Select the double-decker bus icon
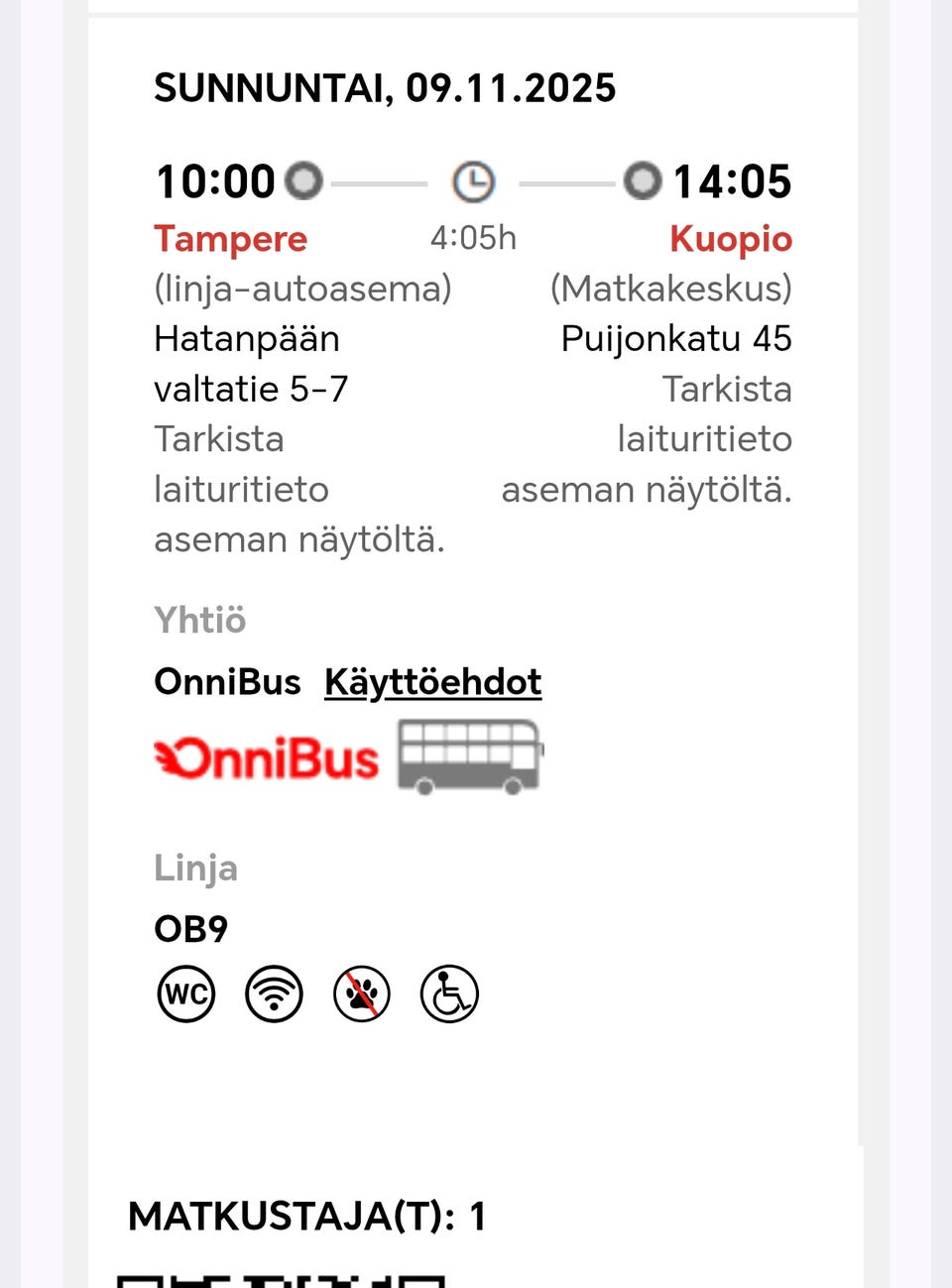 point(470,757)
